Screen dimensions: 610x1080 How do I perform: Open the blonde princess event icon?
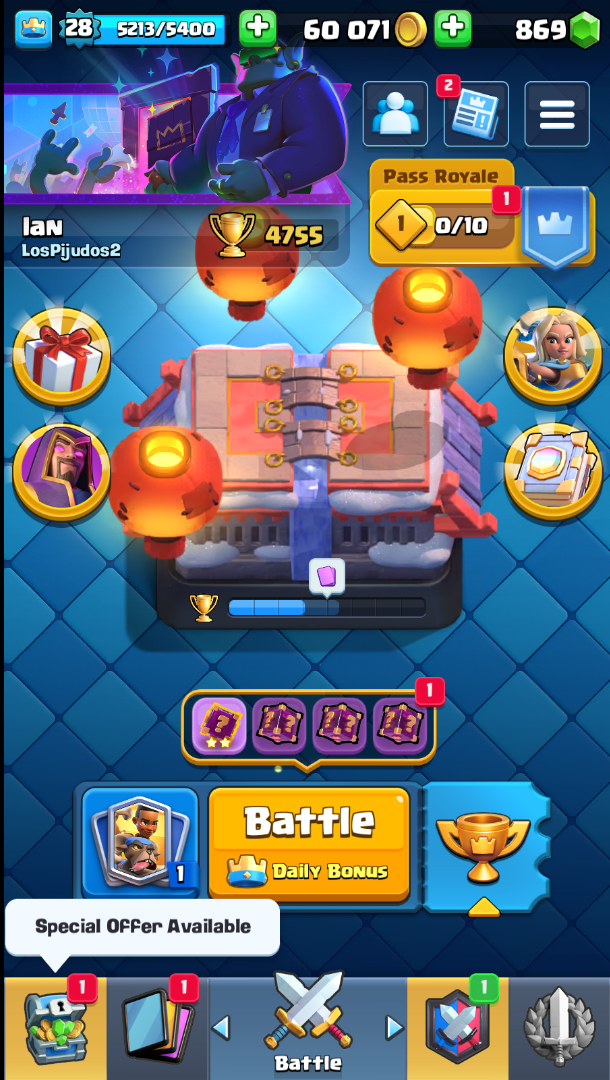point(552,355)
